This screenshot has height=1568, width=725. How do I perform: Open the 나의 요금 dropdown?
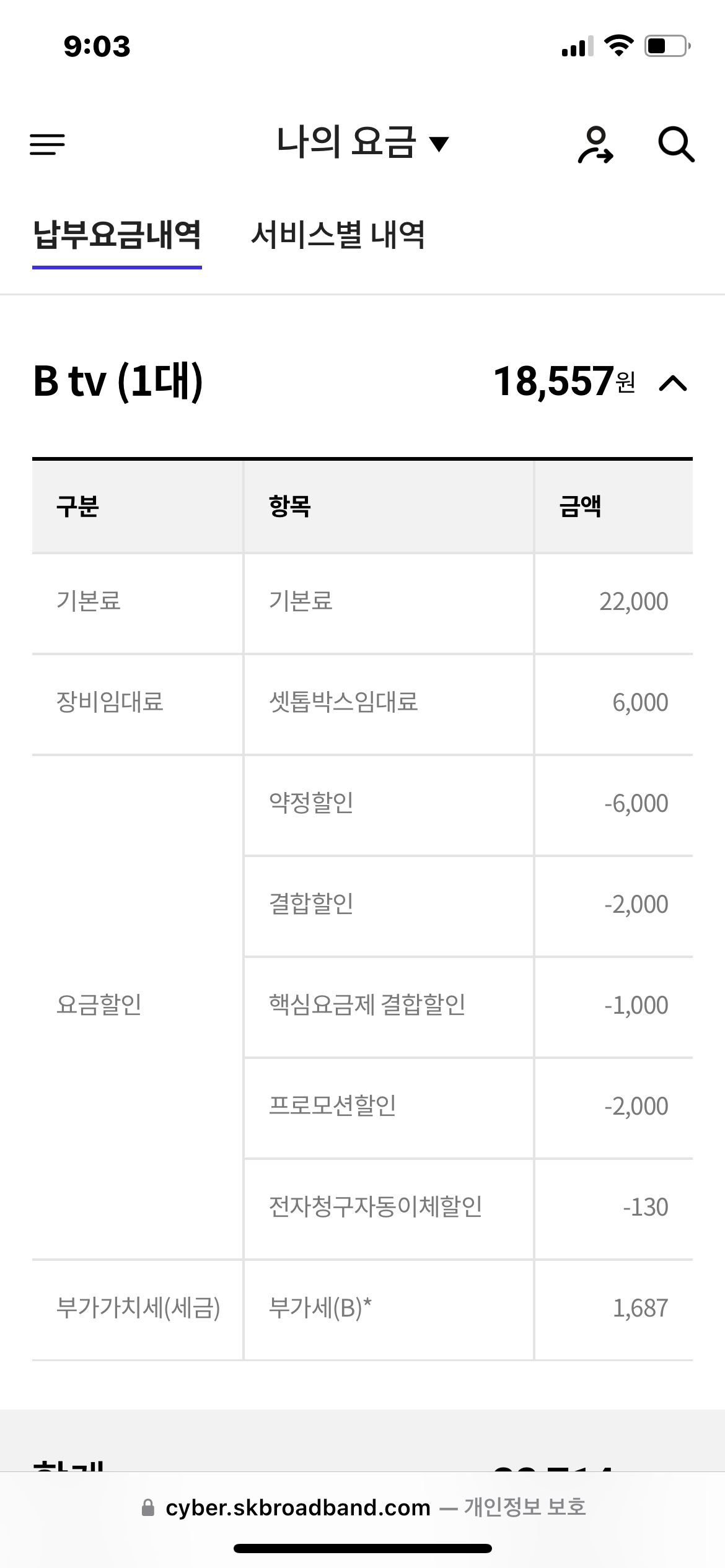coord(362,142)
